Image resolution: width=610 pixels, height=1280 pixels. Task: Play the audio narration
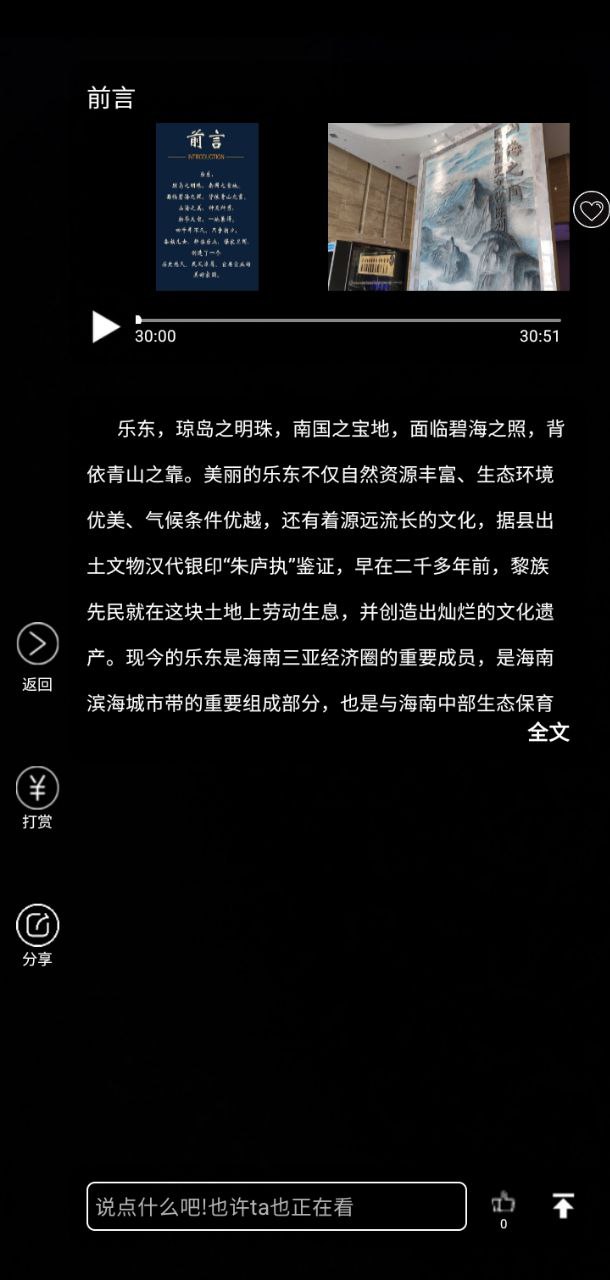pyautogui.click(x=105, y=327)
